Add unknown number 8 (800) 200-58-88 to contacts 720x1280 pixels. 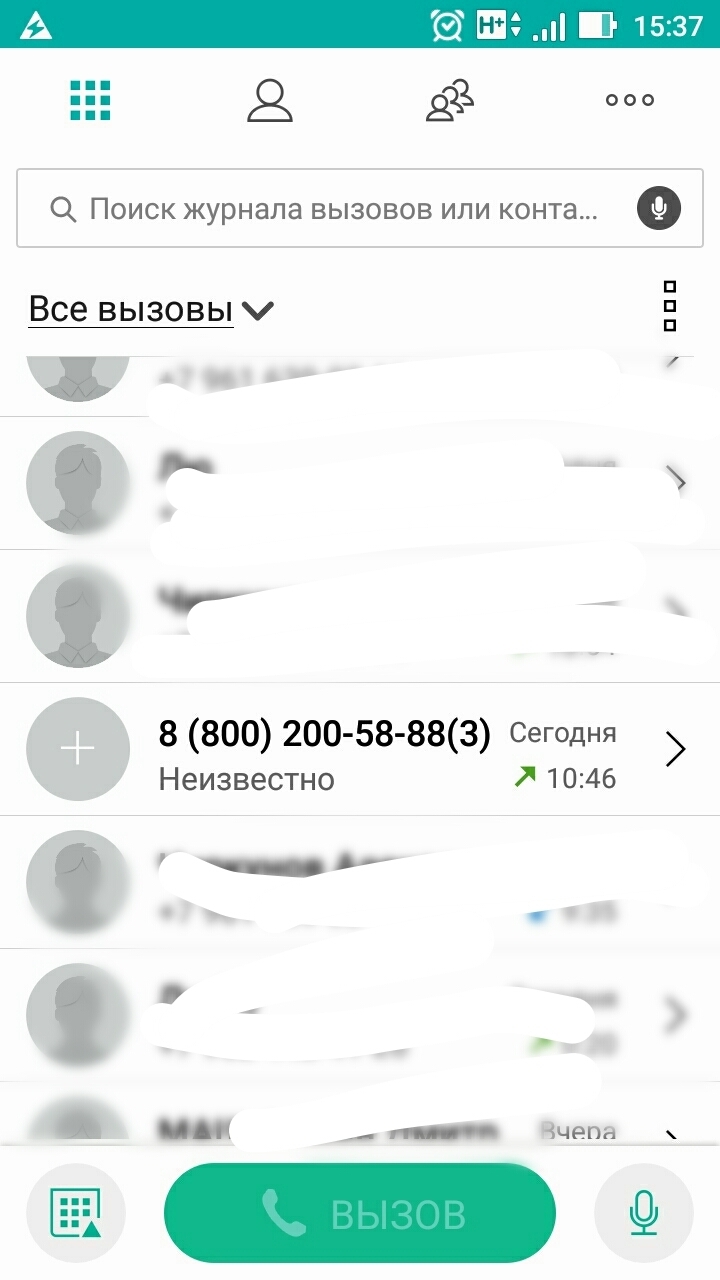pyautogui.click(x=78, y=749)
